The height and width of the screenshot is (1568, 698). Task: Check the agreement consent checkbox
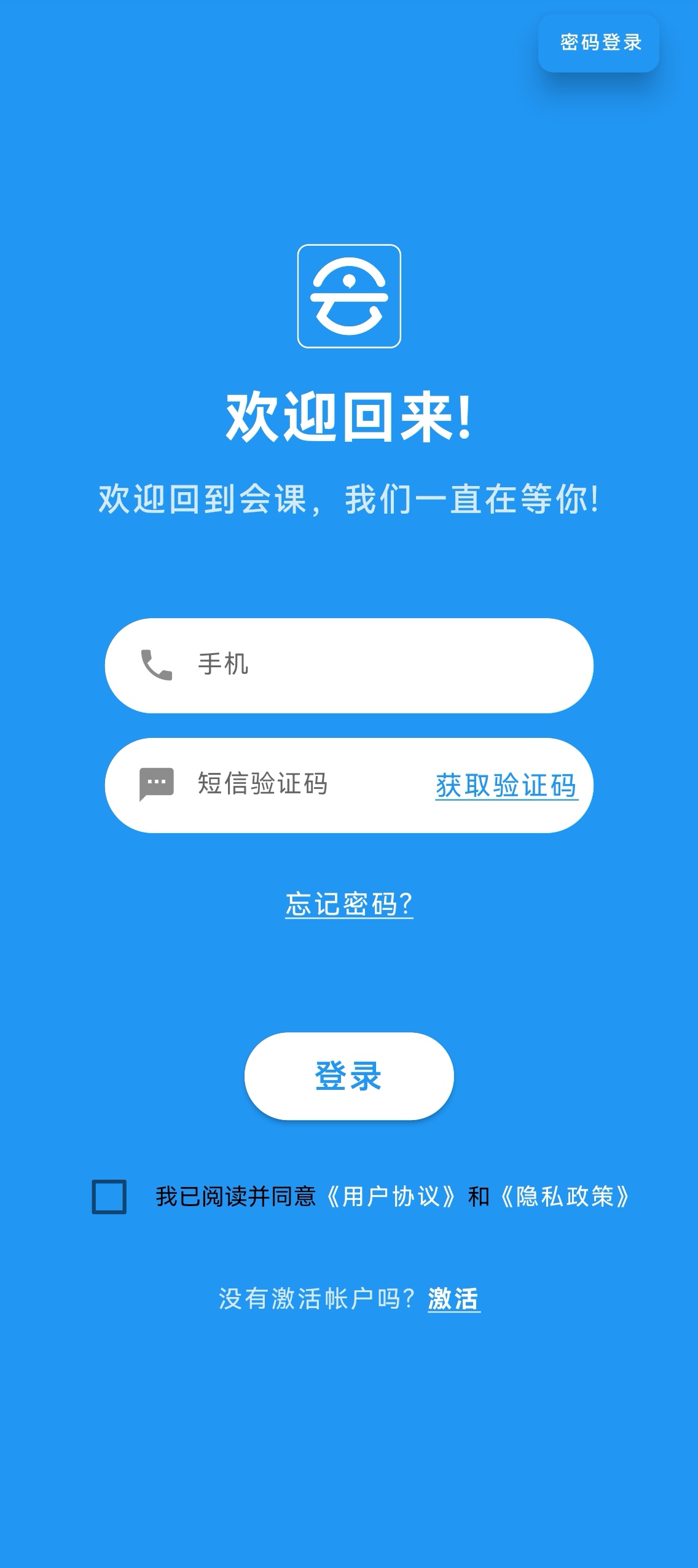(x=109, y=1196)
